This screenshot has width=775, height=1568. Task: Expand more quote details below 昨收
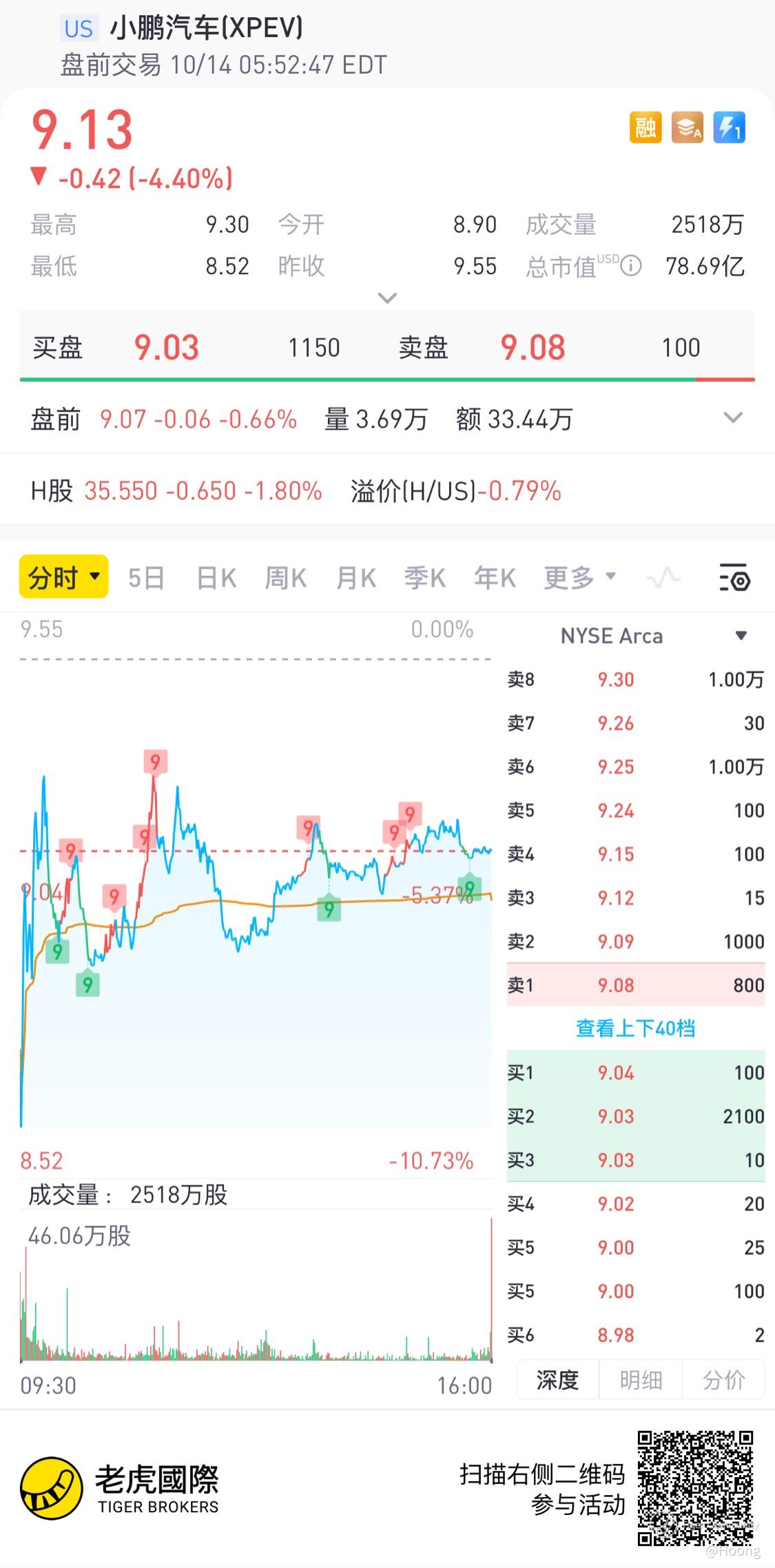pyautogui.click(x=388, y=298)
